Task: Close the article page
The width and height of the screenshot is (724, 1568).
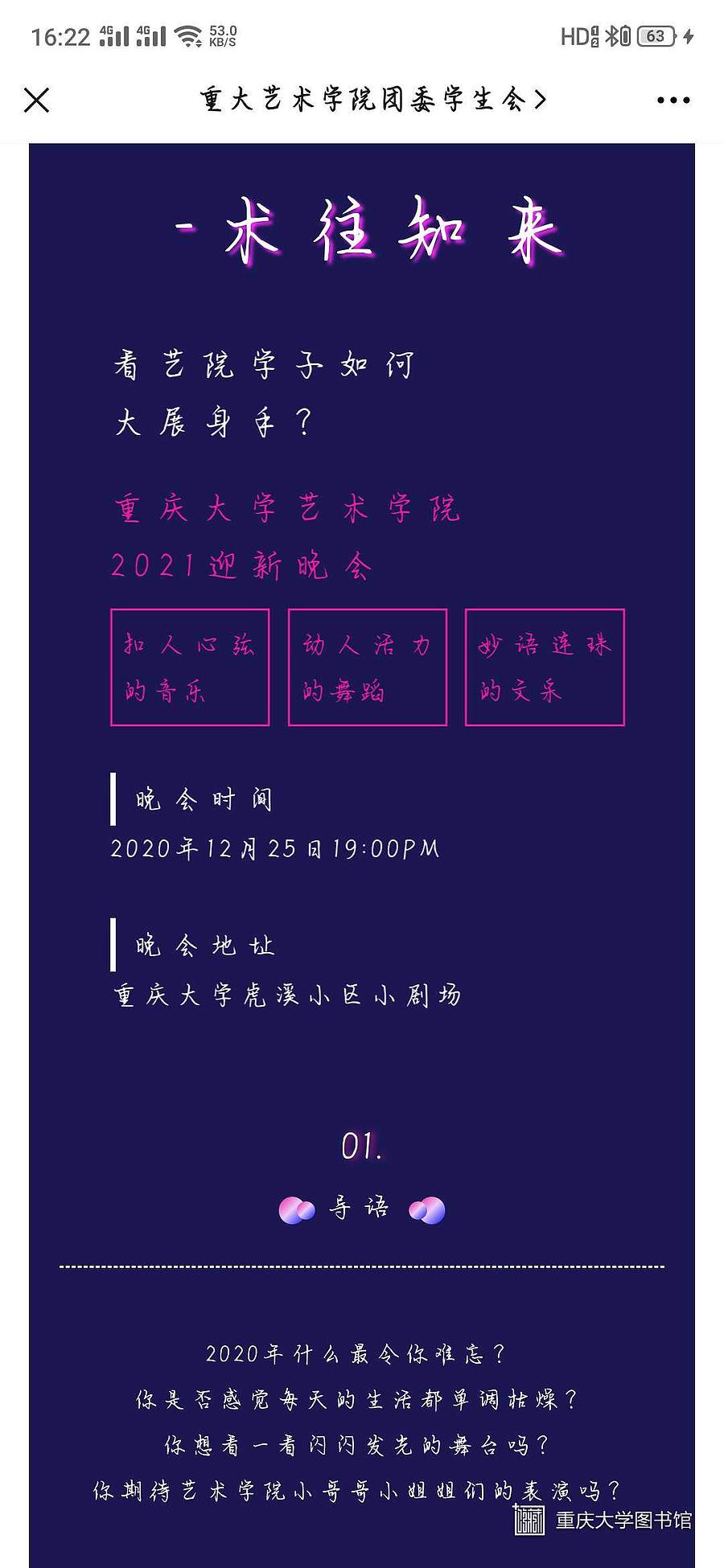Action: click(x=37, y=101)
